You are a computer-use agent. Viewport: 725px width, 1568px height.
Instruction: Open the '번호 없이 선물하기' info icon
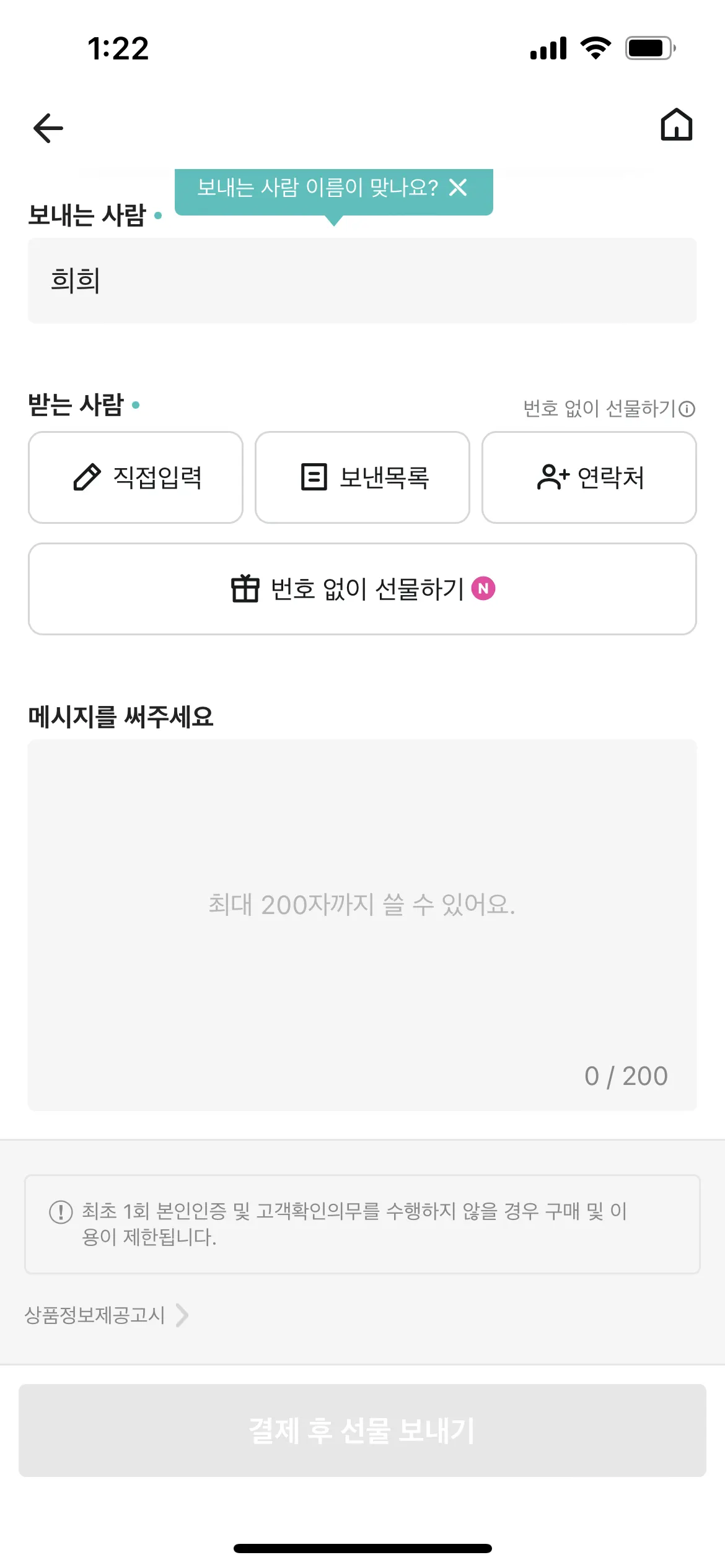click(687, 409)
